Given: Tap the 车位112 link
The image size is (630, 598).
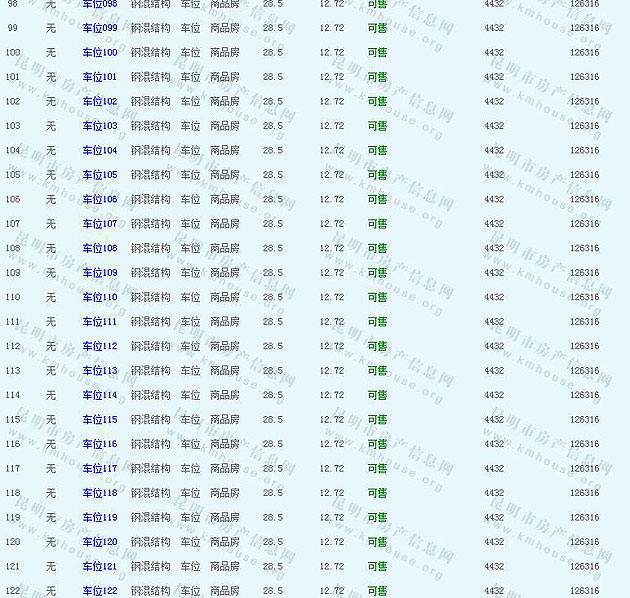Looking at the screenshot, I should tap(99, 346).
